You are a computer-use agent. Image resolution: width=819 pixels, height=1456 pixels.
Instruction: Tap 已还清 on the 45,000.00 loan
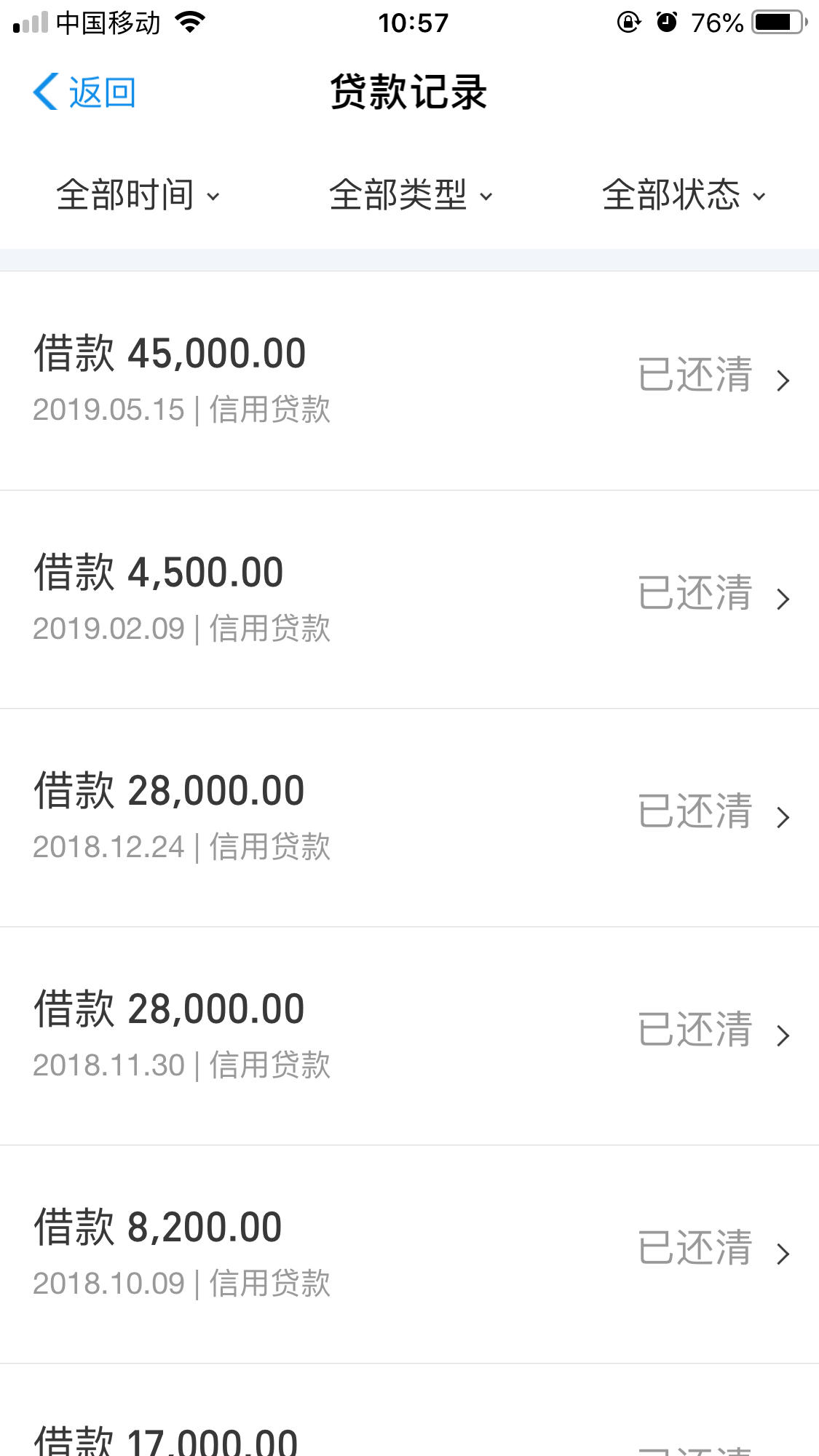point(694,376)
